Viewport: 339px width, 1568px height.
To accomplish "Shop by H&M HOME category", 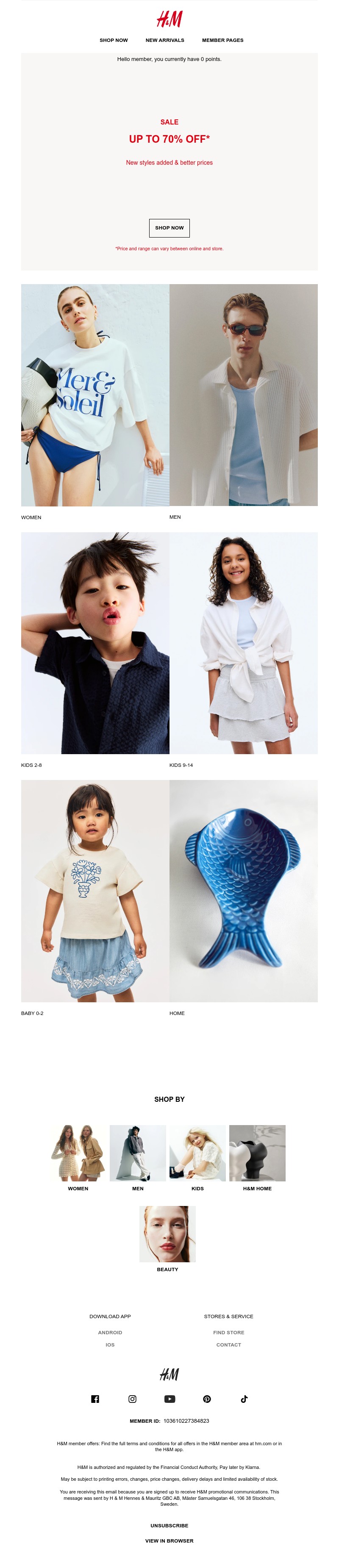I will 257,1153.
